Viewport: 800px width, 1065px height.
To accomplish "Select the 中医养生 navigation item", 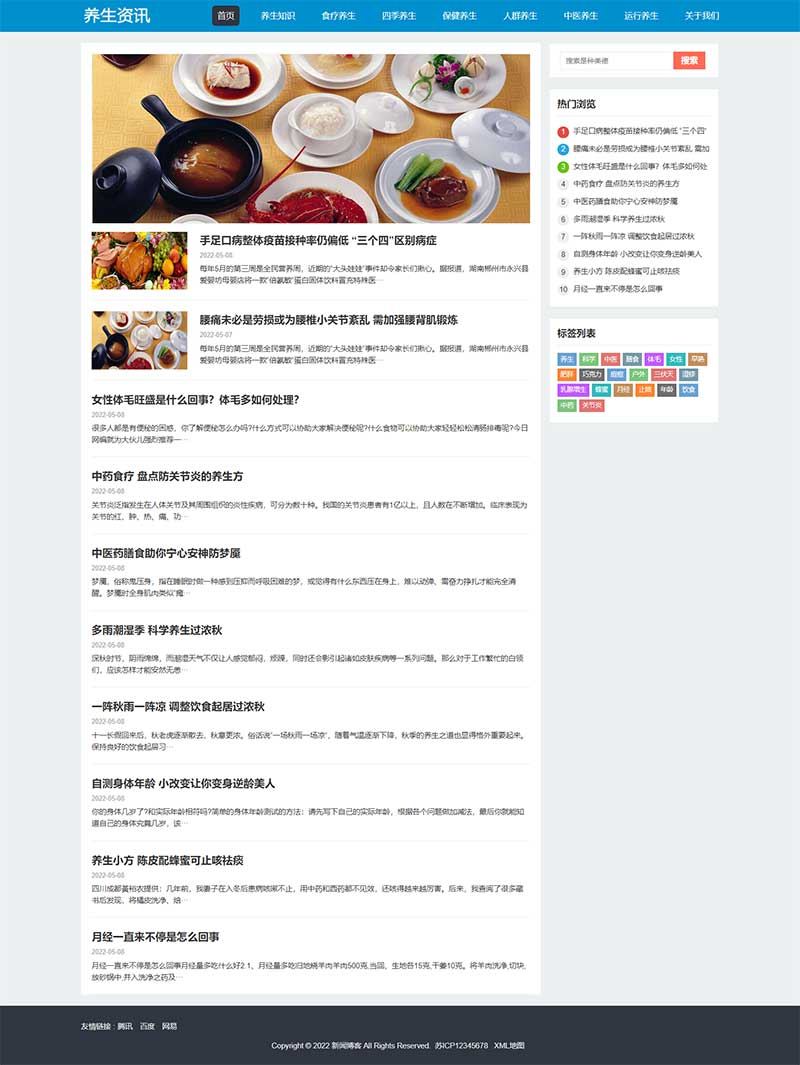I will point(580,16).
